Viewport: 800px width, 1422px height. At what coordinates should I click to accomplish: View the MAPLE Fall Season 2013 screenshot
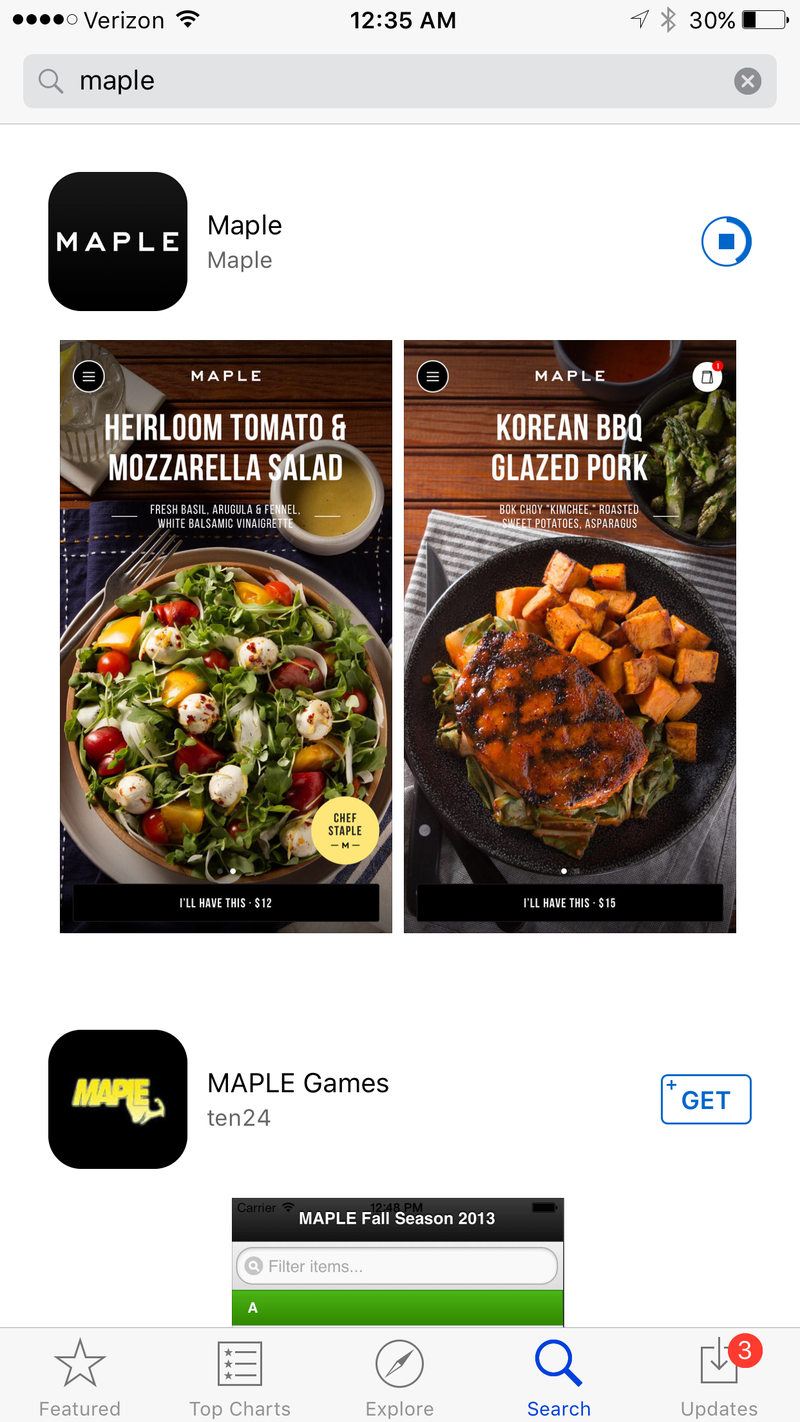tap(398, 1262)
